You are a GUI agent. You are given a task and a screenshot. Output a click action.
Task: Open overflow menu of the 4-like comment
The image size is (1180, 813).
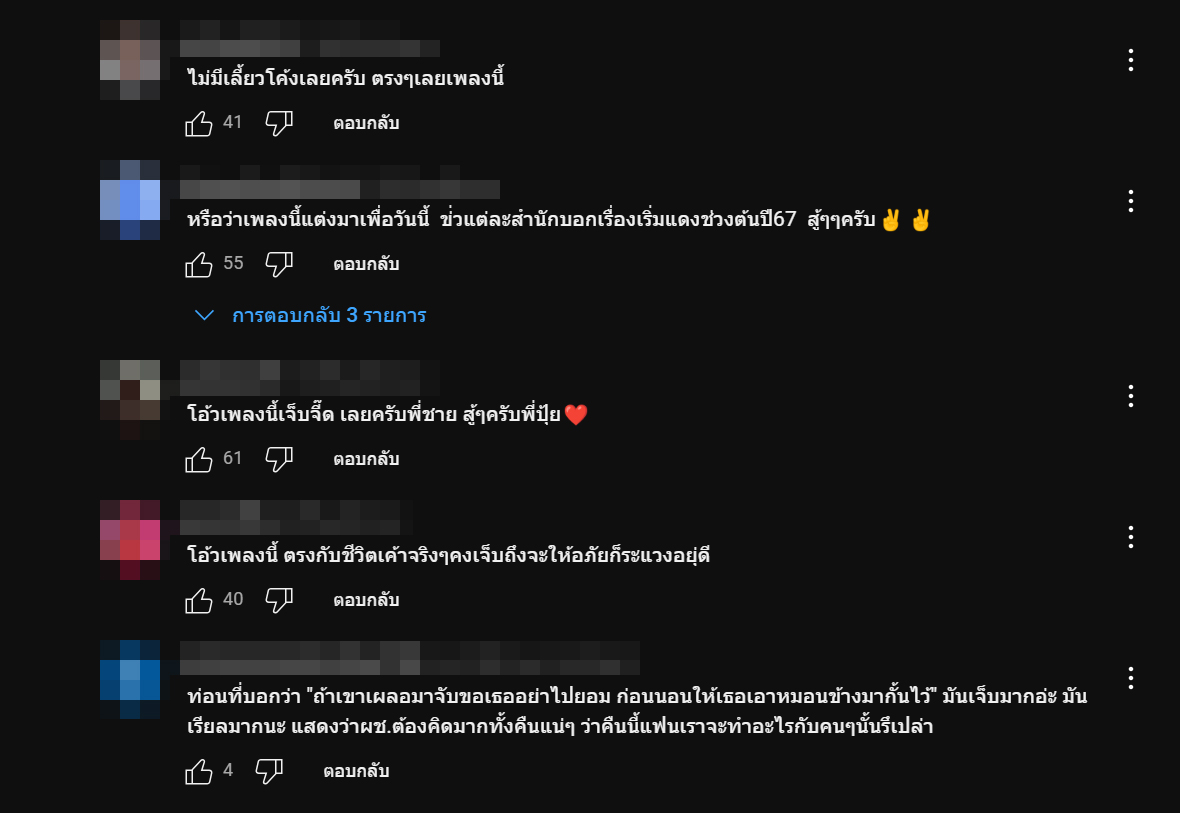click(x=1131, y=677)
